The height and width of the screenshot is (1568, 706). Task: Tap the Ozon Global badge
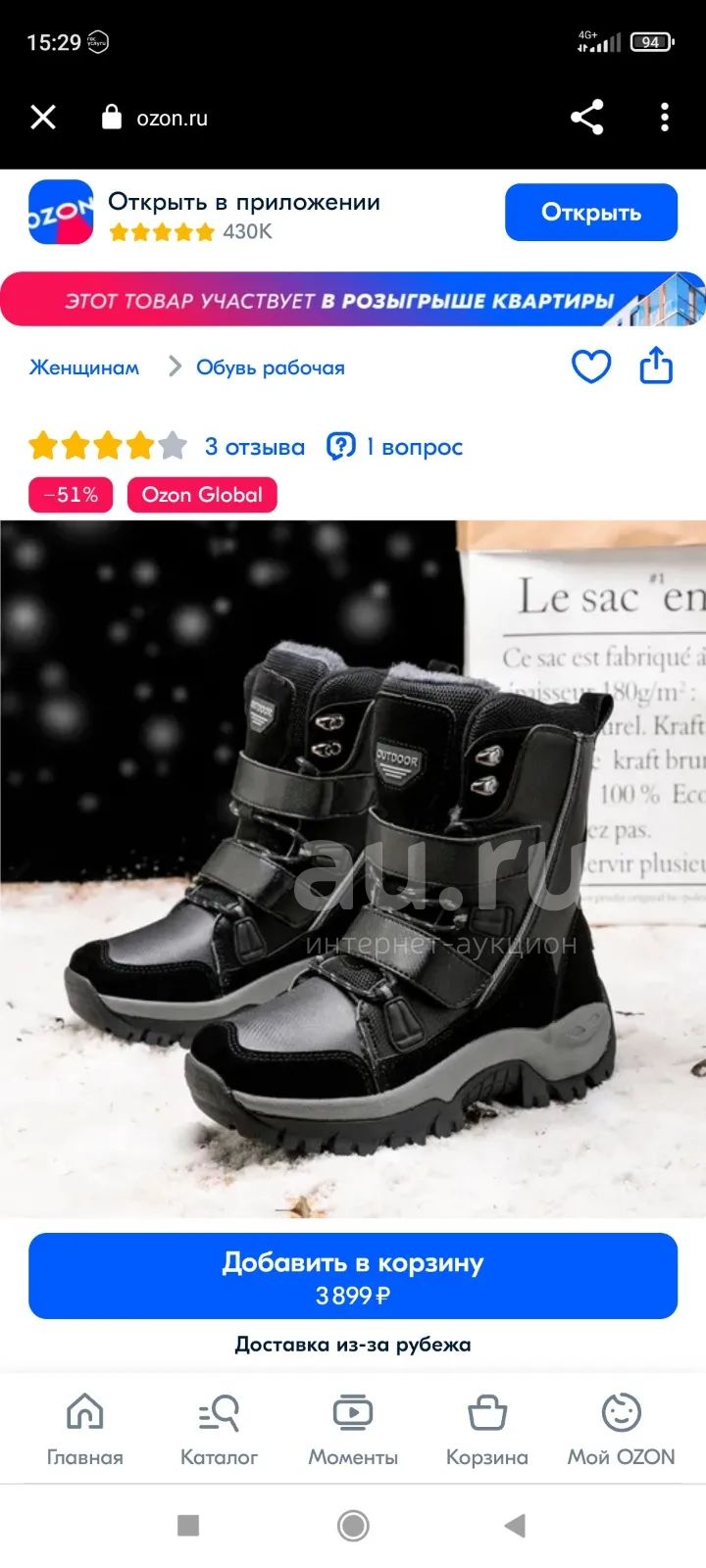point(202,495)
